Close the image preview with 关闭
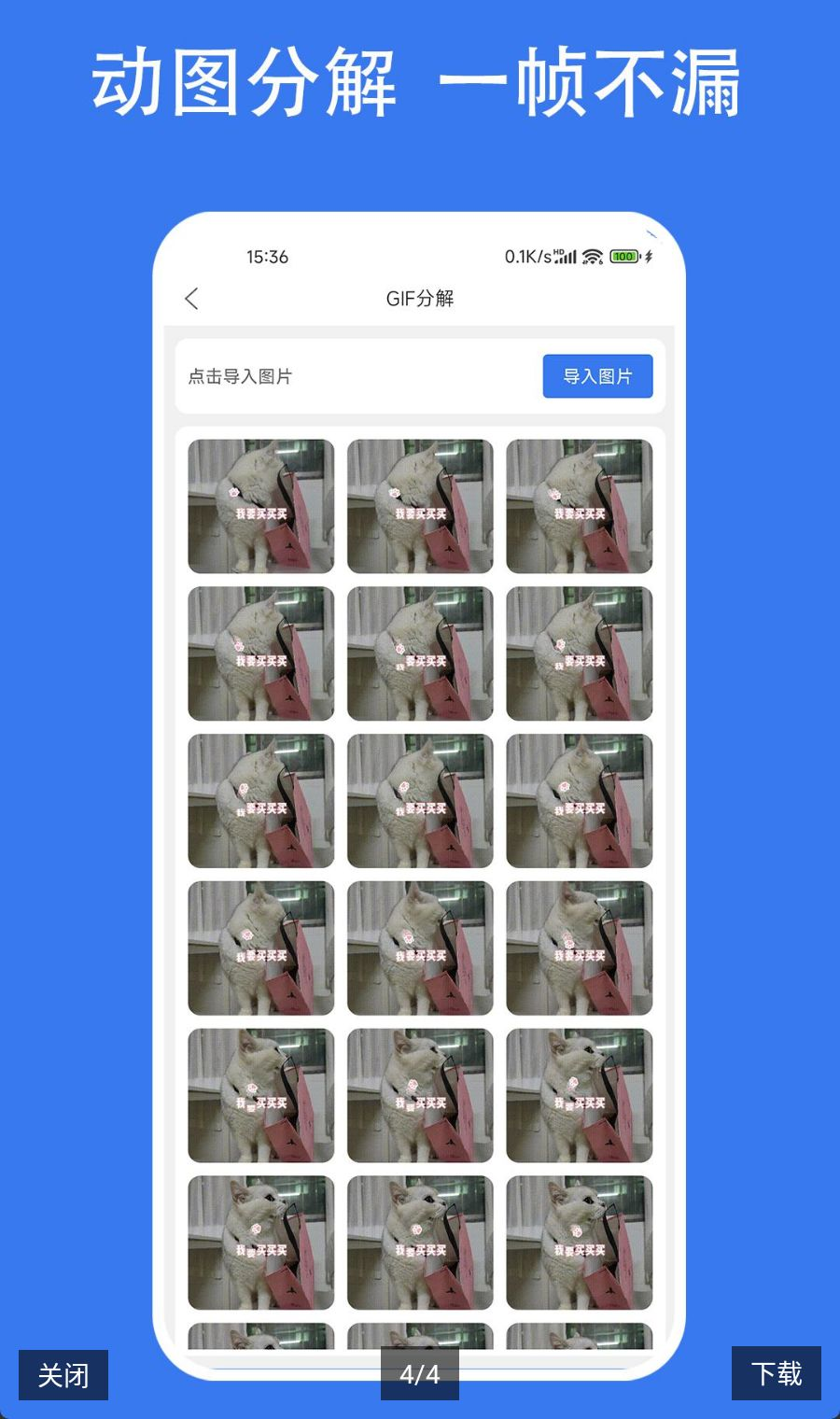 63,1374
